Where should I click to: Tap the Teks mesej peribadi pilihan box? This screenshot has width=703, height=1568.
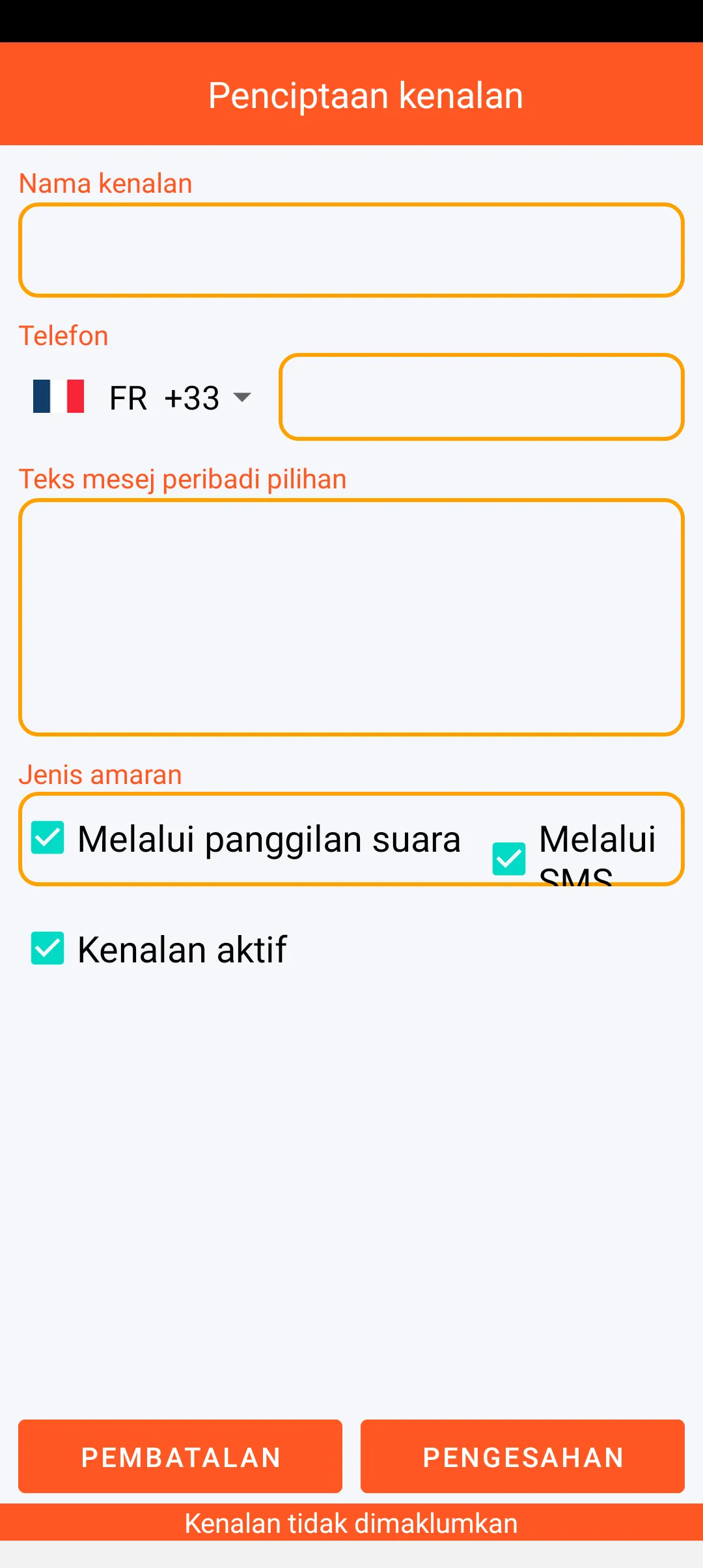click(351, 617)
